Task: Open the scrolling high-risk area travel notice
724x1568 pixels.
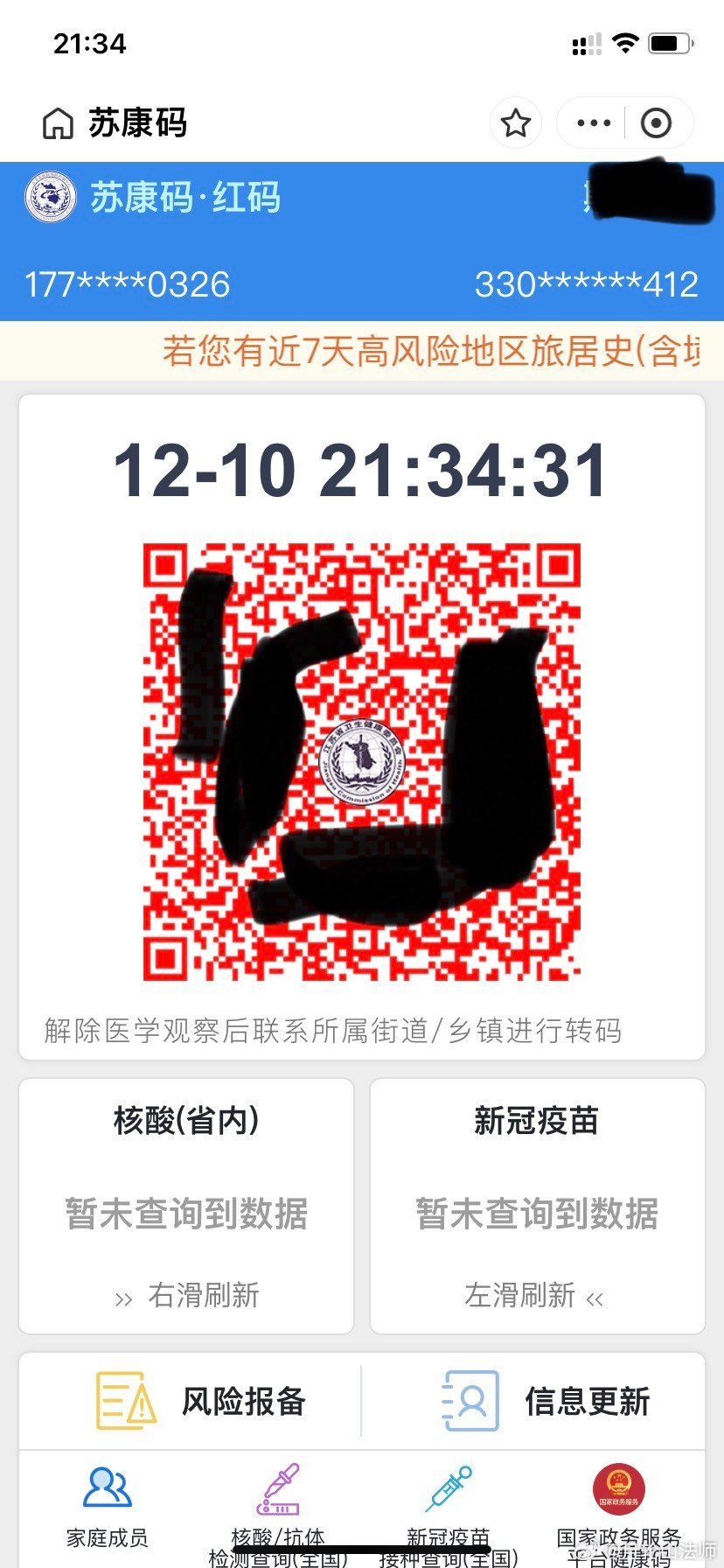Action: click(362, 351)
